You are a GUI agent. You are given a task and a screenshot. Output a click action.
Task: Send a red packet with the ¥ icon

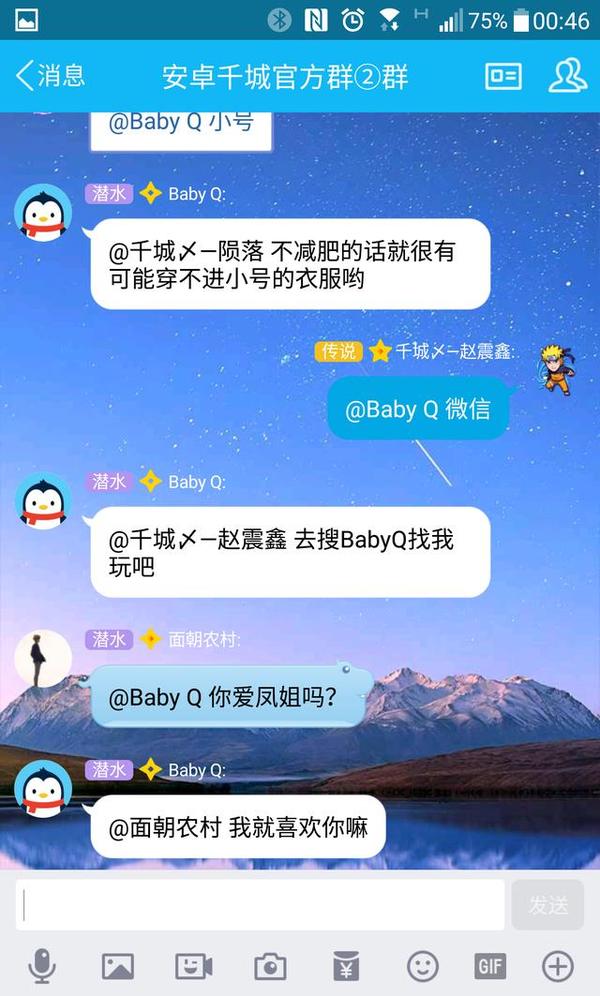tap(346, 966)
